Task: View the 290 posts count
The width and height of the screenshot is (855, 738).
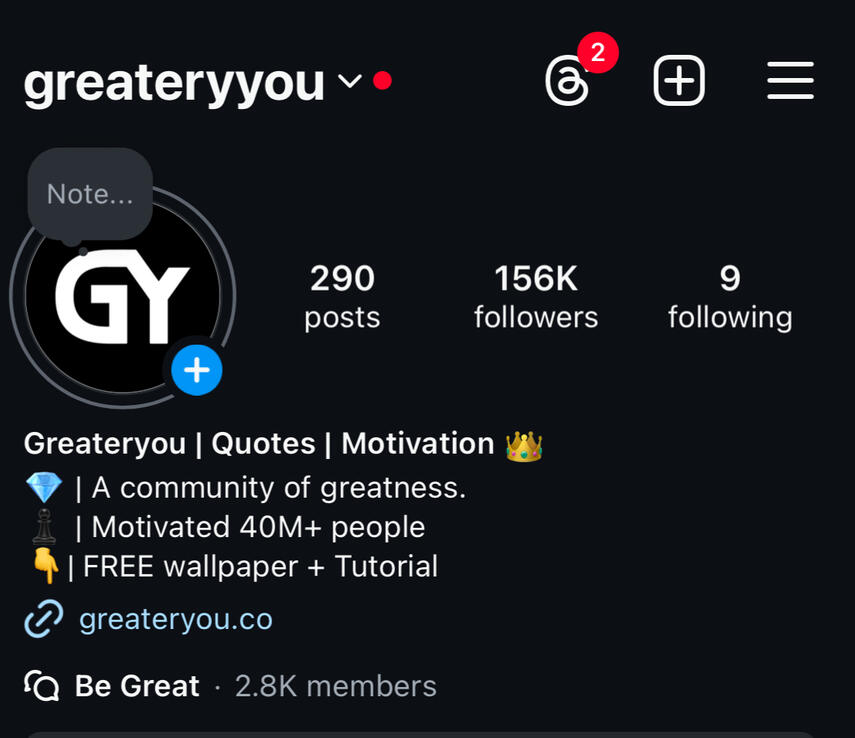Action: [342, 296]
